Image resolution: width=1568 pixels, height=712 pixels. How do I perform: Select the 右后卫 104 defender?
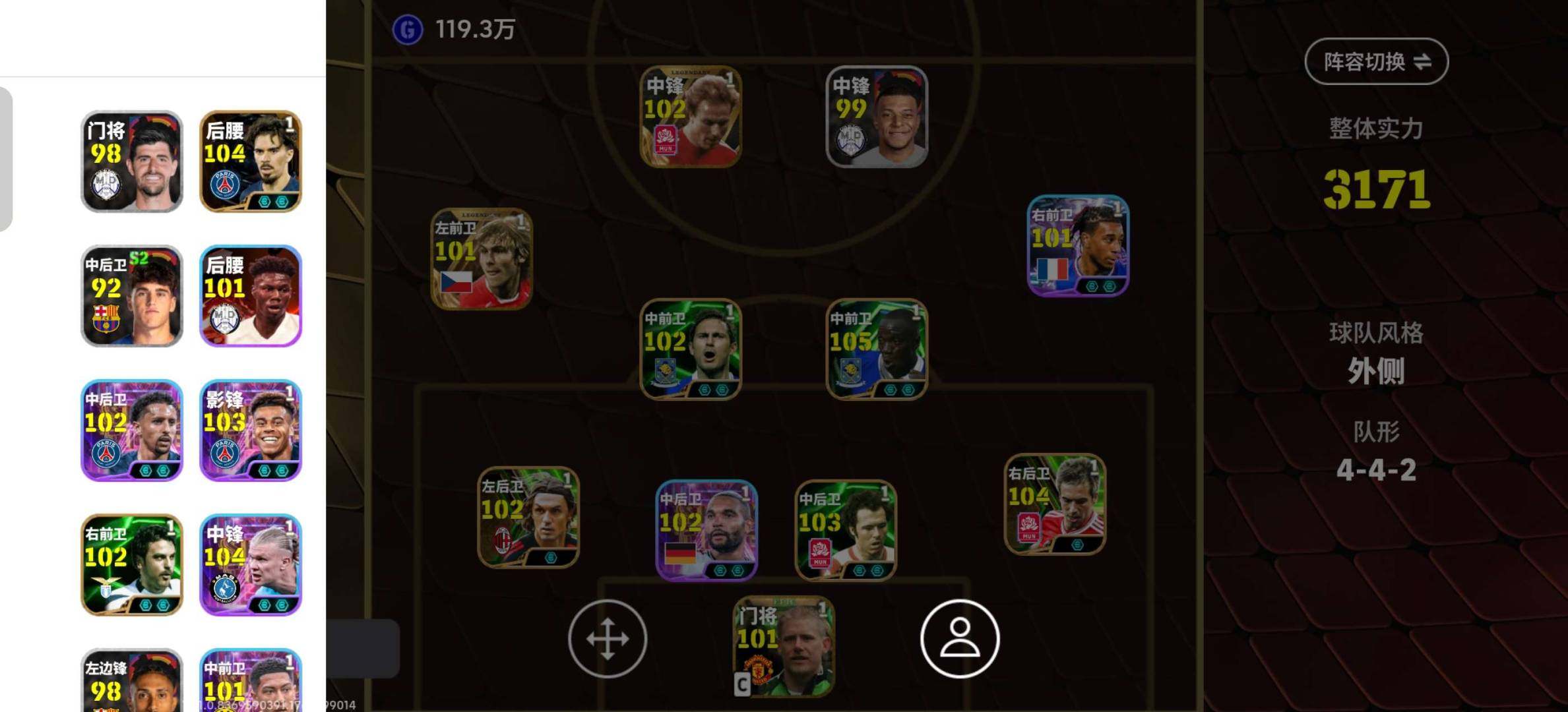pyautogui.click(x=1055, y=504)
